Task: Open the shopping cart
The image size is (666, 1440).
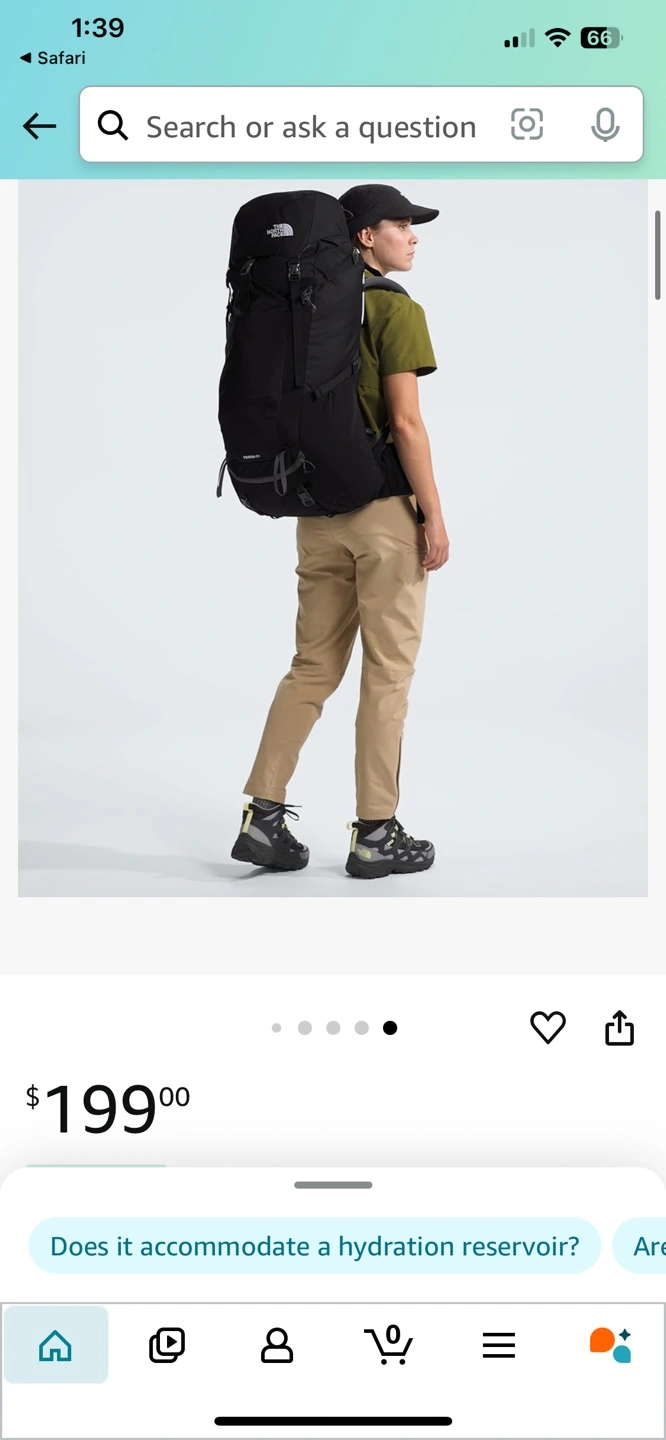Action: coord(388,1345)
